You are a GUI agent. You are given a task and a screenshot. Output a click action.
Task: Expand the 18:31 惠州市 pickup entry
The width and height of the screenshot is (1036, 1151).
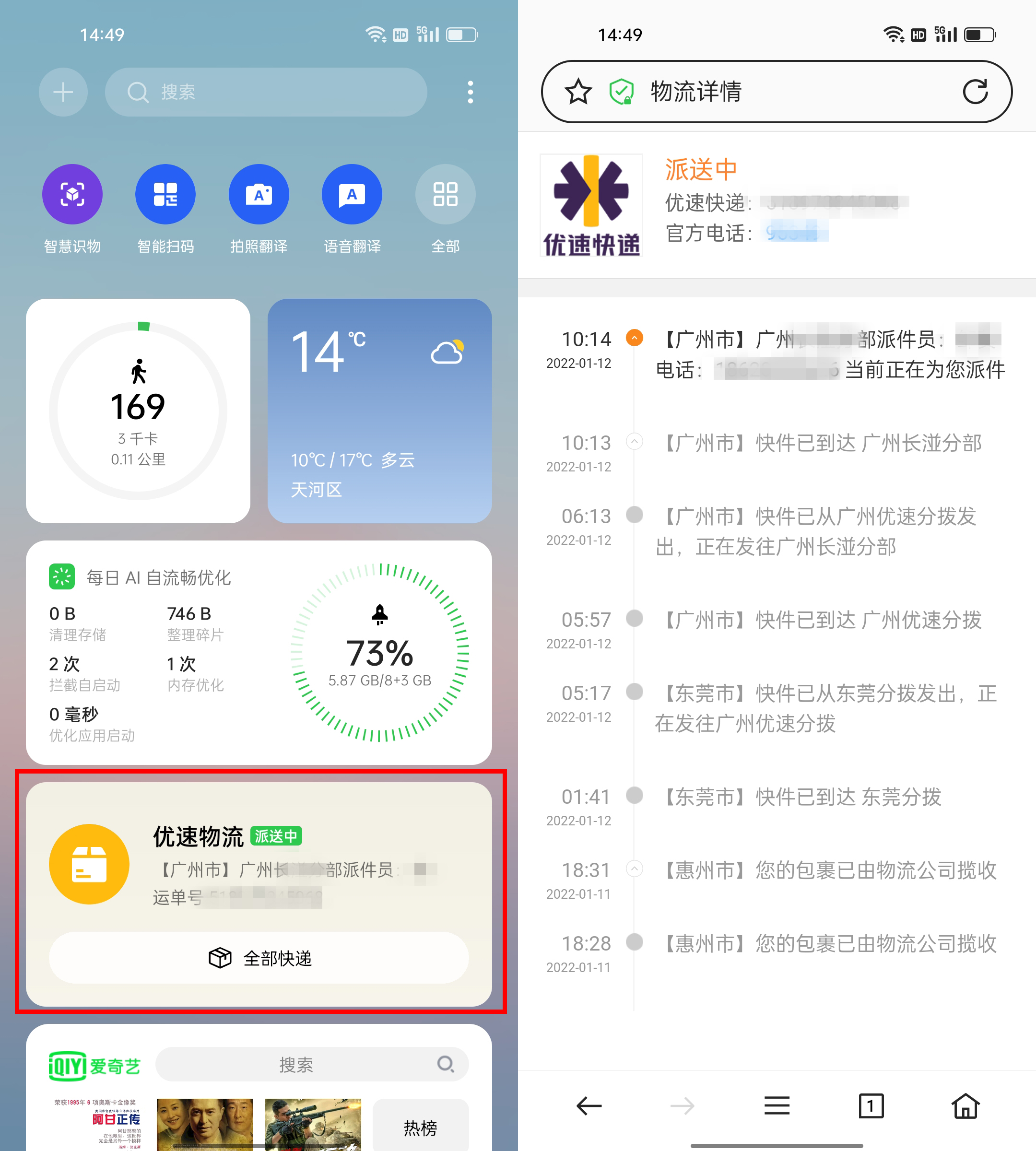[634, 869]
